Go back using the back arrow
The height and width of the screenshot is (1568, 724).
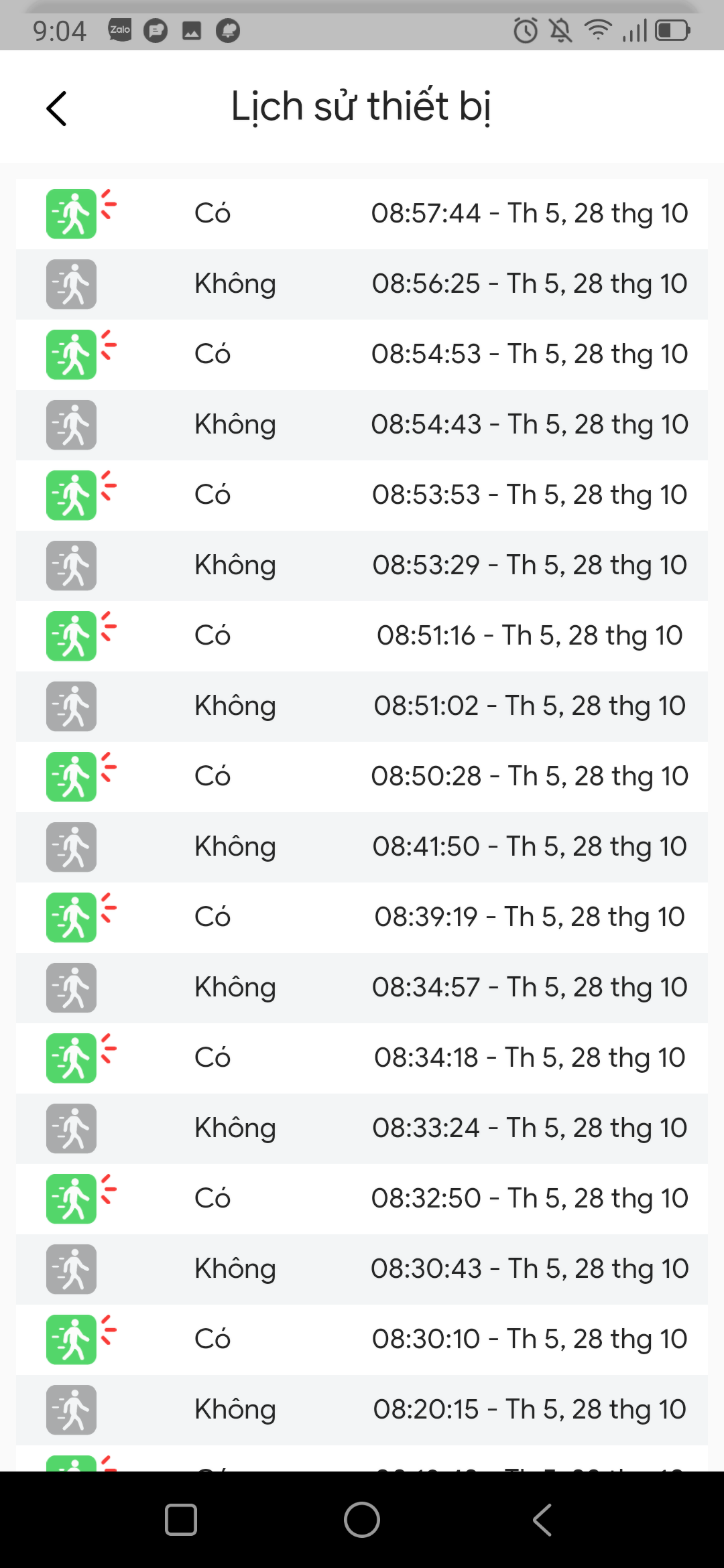point(56,107)
